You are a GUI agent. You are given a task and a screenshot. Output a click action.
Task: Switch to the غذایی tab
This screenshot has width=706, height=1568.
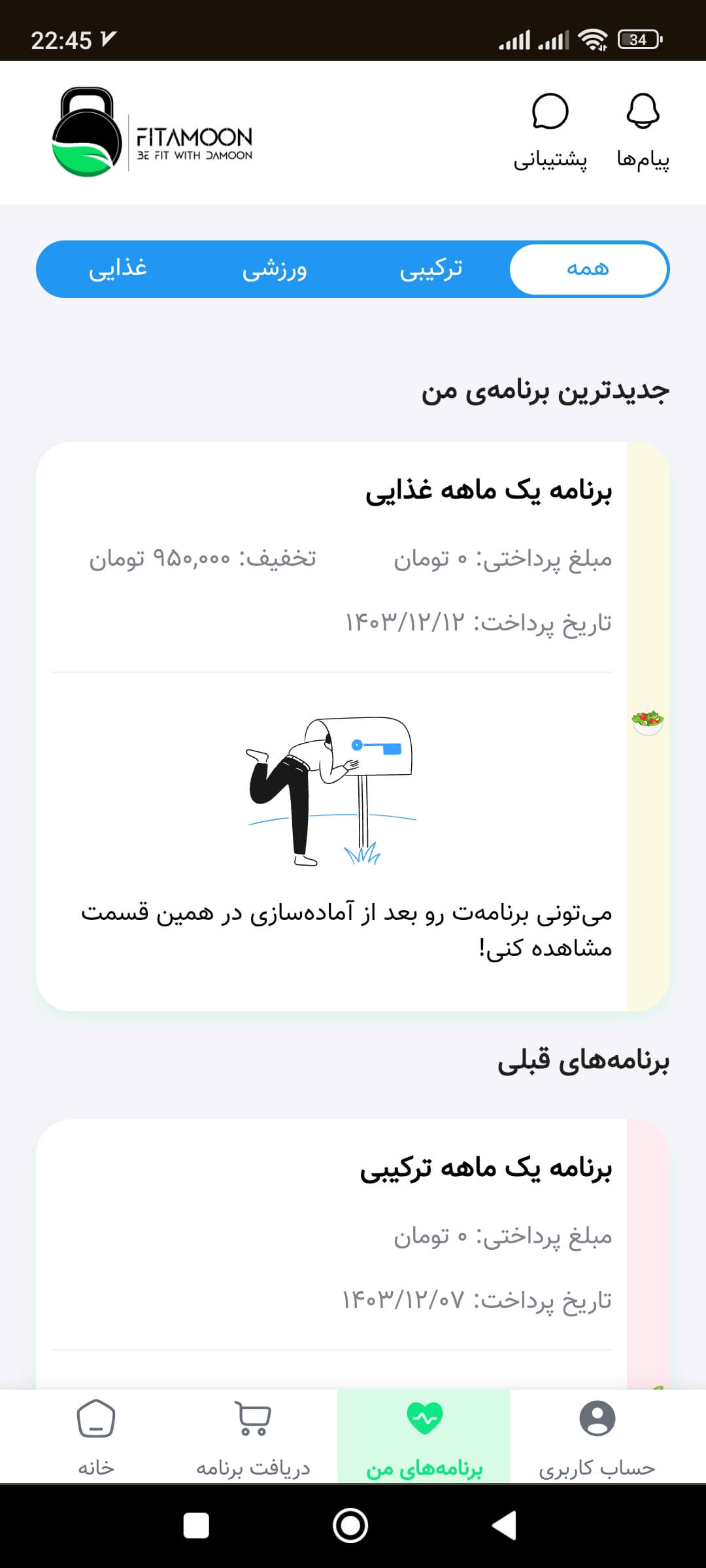[x=118, y=269]
